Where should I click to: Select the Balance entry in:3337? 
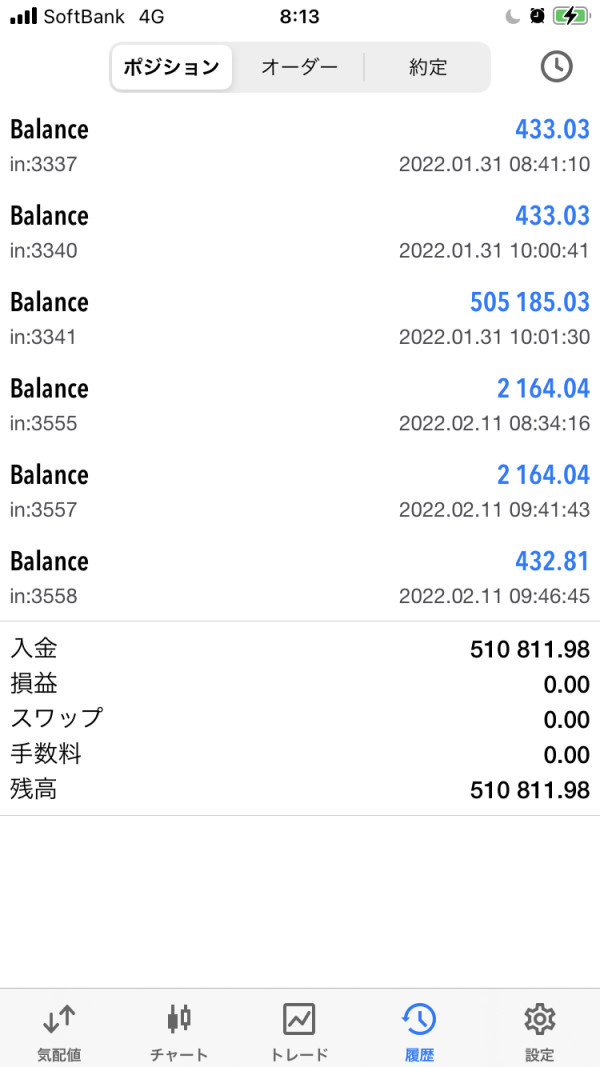click(x=300, y=145)
